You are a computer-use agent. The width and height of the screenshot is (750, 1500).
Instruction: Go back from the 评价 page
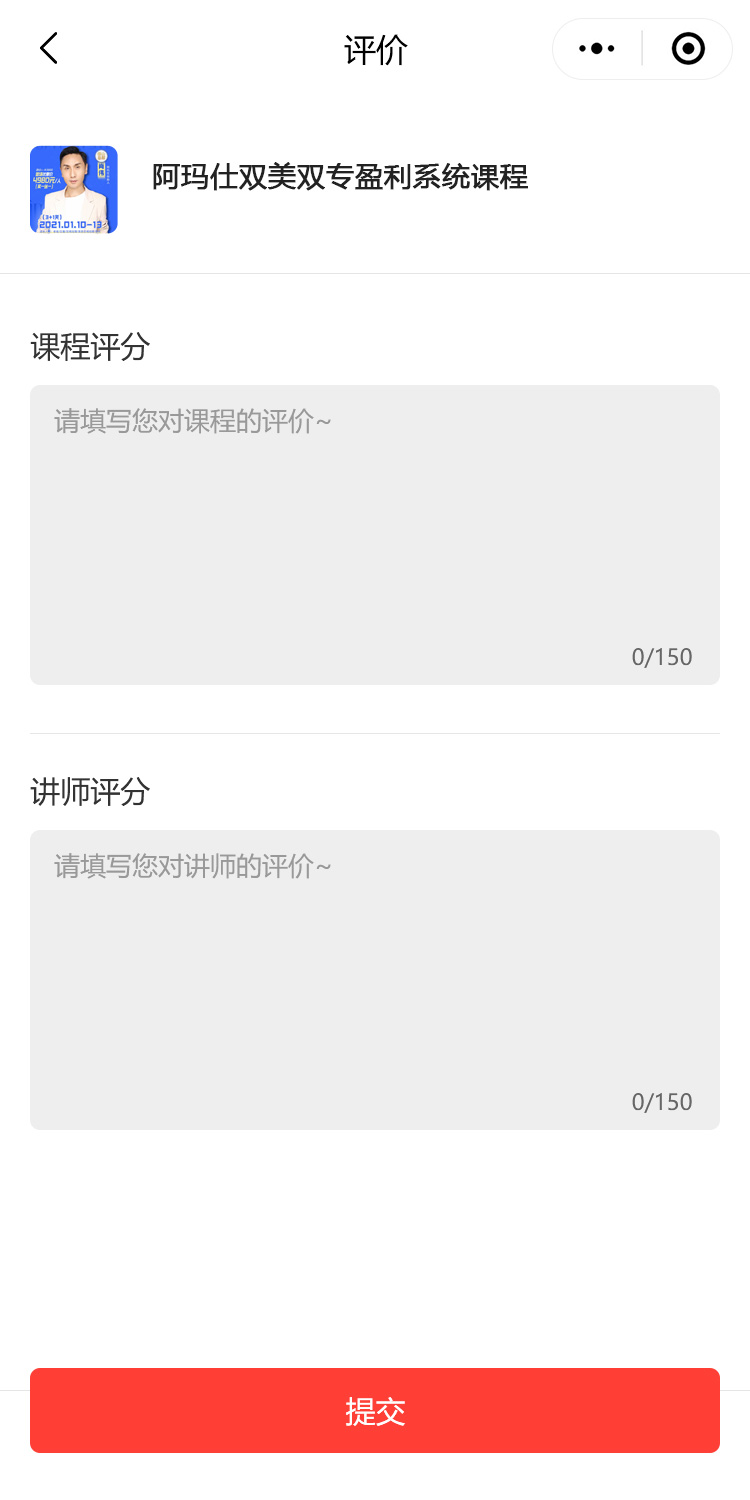(x=48, y=48)
